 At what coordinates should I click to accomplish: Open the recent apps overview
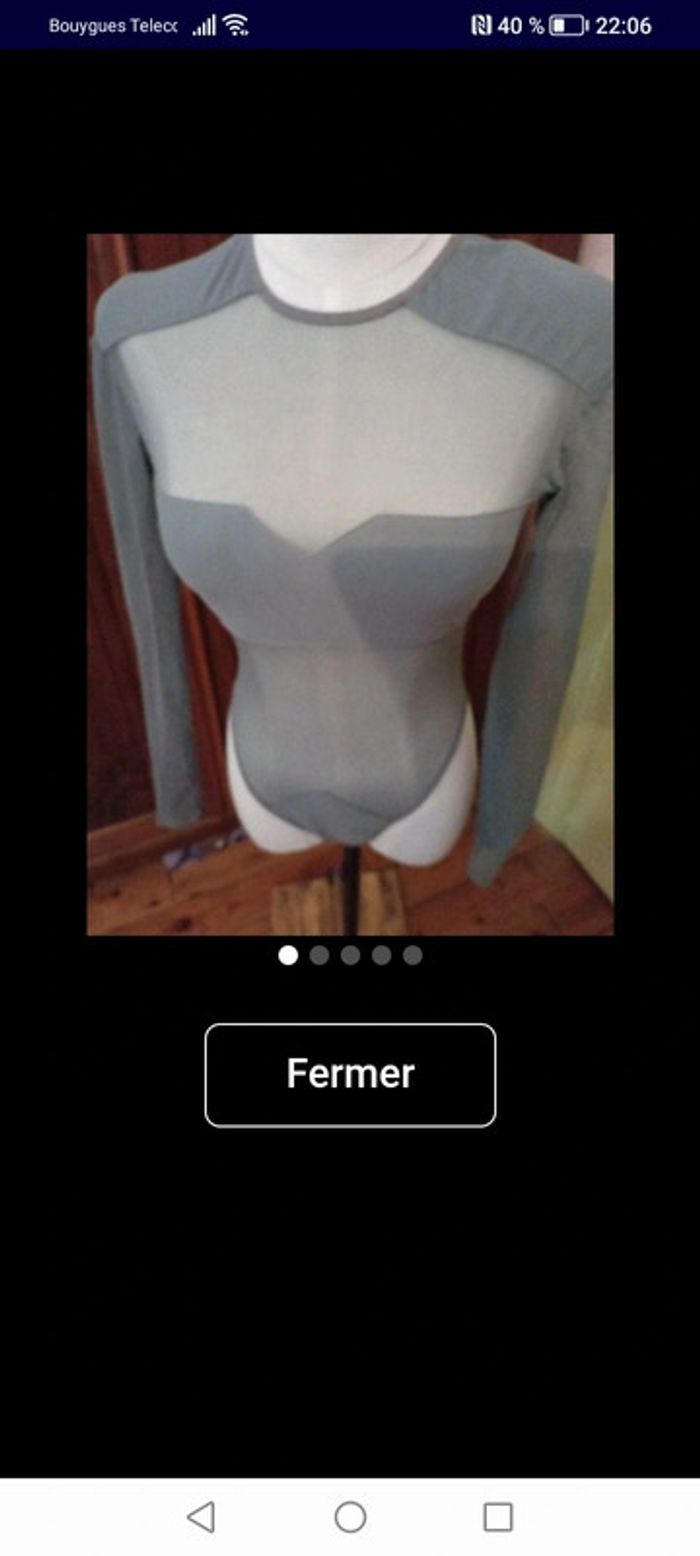click(x=498, y=1517)
